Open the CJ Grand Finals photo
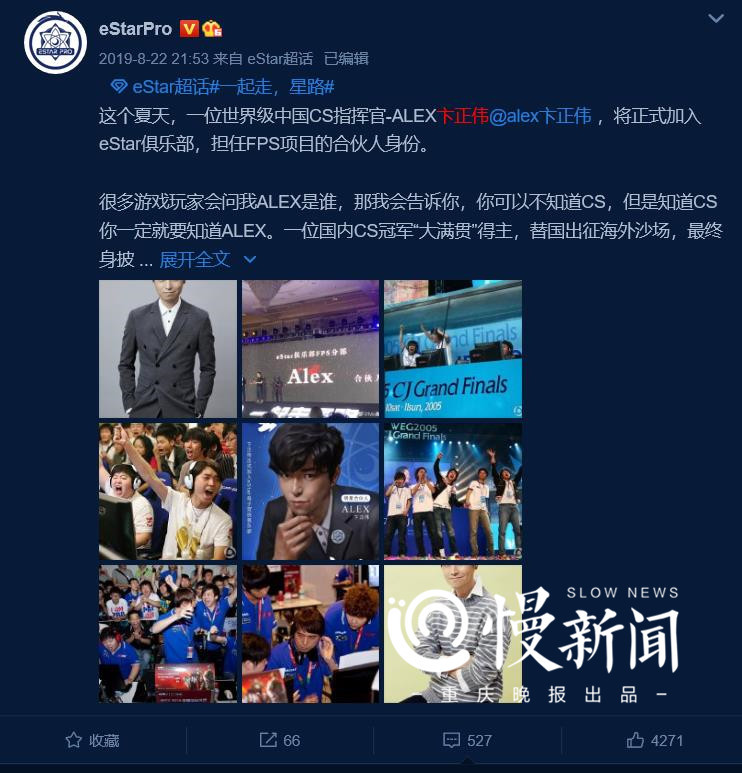The image size is (742, 773). tap(453, 349)
